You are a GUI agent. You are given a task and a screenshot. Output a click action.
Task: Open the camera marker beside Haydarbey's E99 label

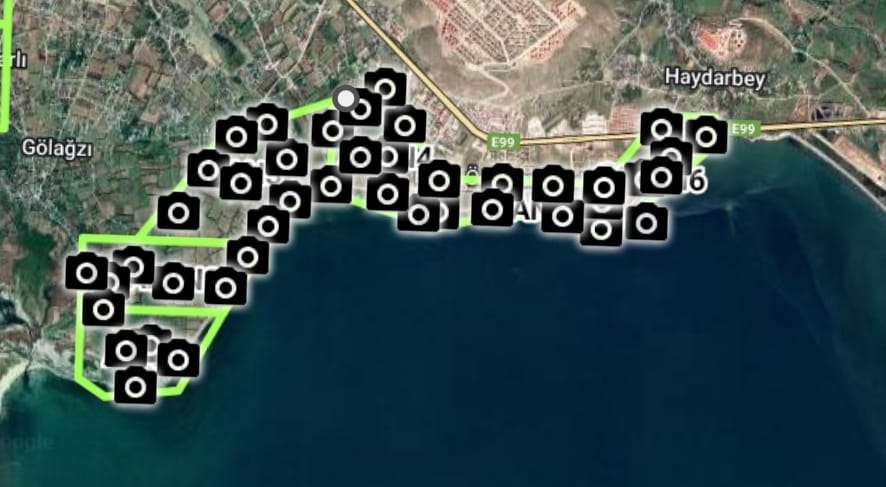[706, 135]
